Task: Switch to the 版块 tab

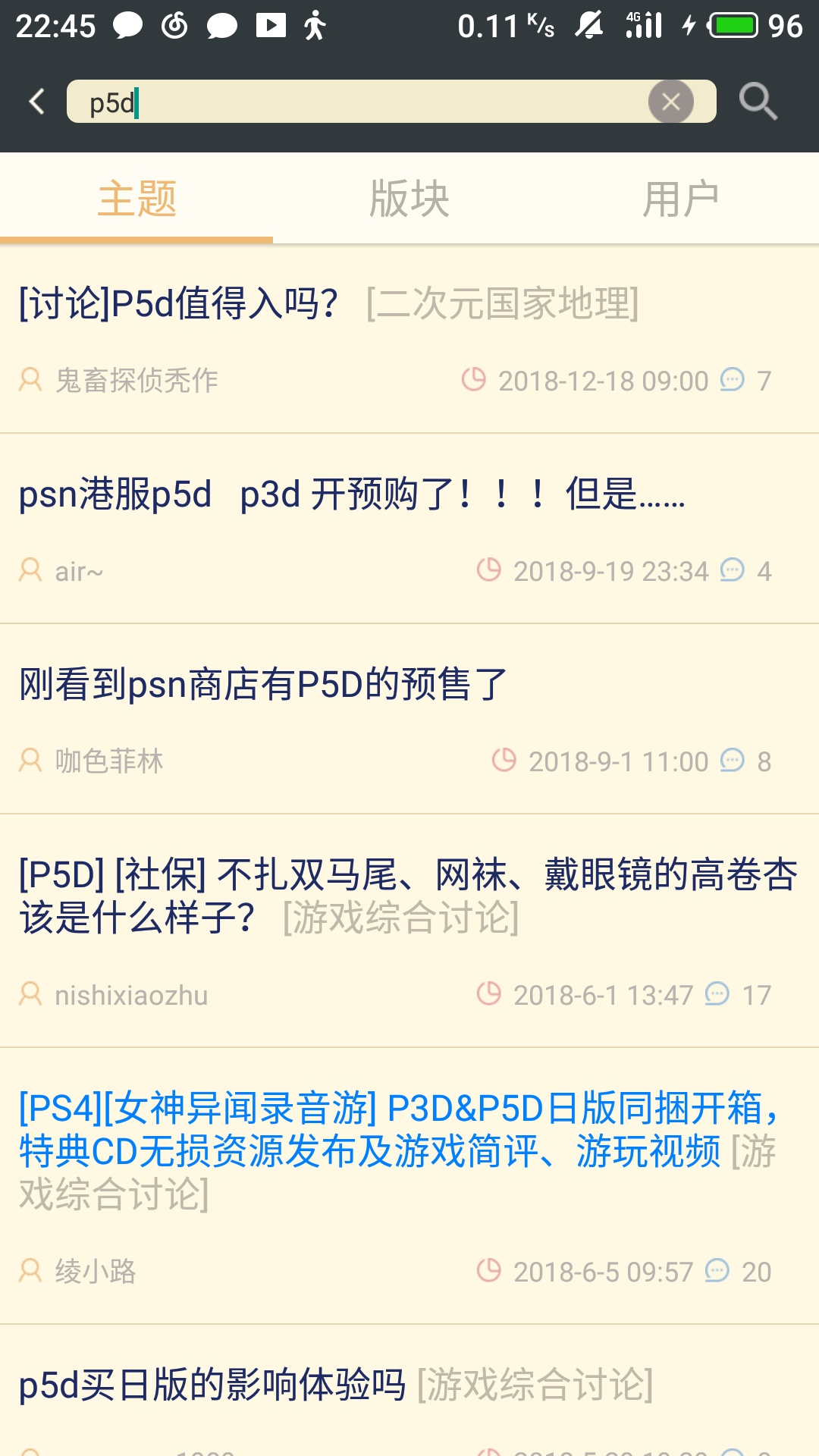Action: 409,198
